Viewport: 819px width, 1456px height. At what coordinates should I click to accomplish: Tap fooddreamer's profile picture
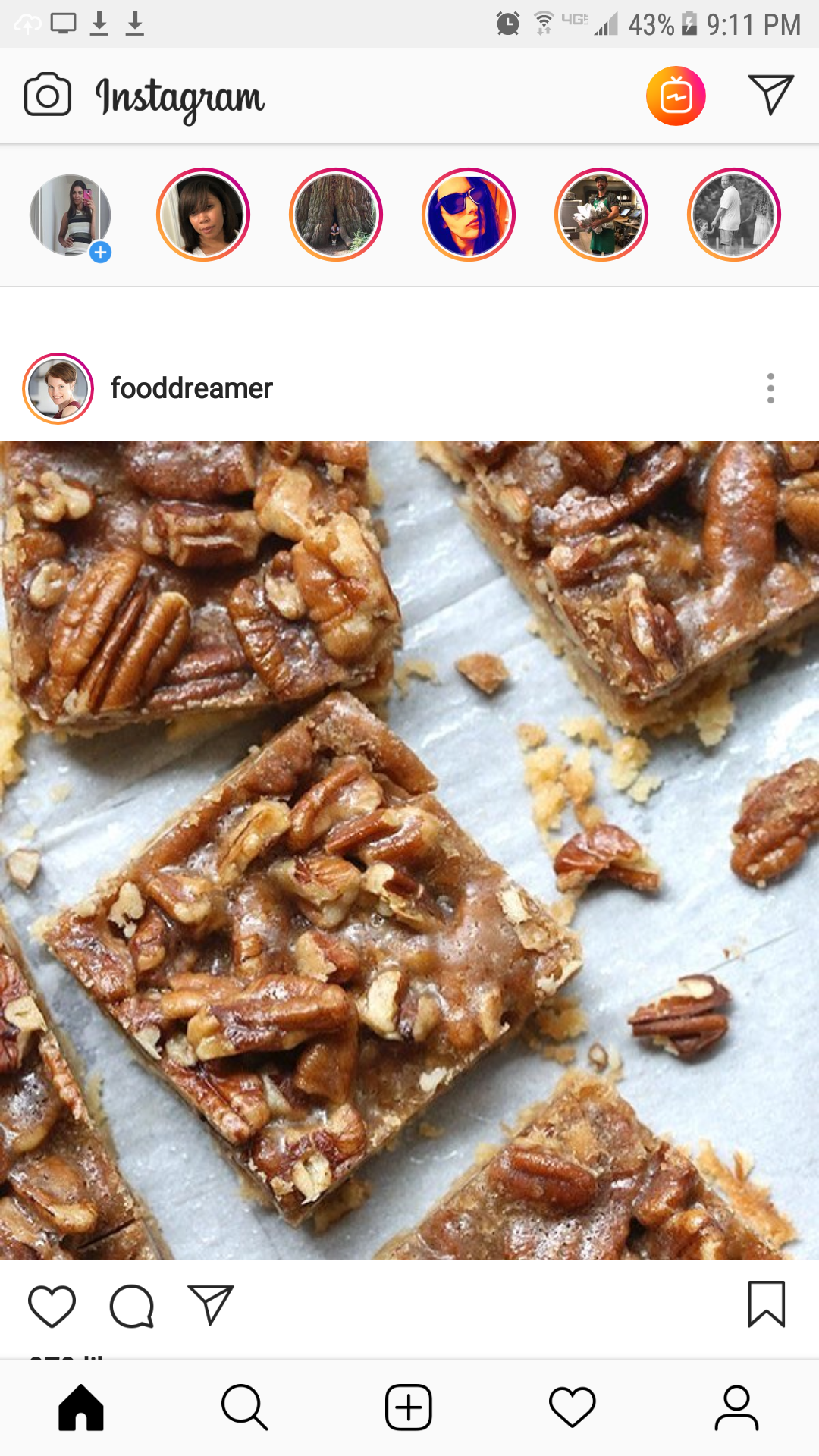pos(58,388)
